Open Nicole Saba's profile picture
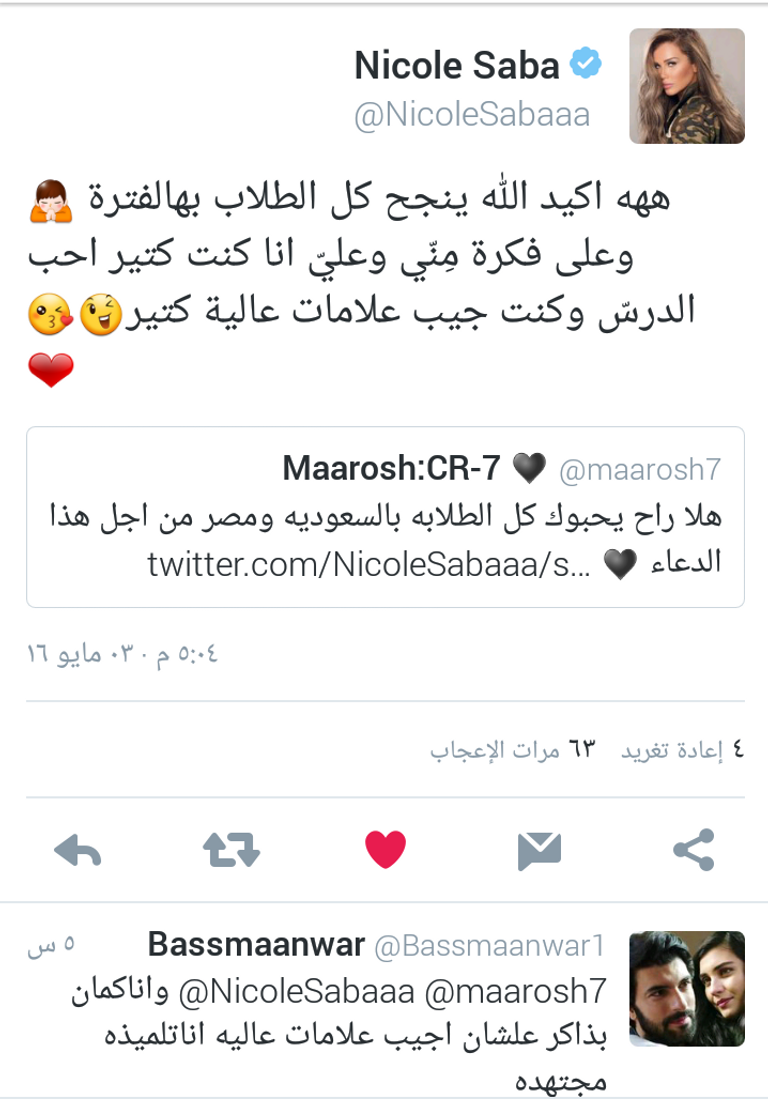The height and width of the screenshot is (1119, 768). pyautogui.click(x=687, y=87)
